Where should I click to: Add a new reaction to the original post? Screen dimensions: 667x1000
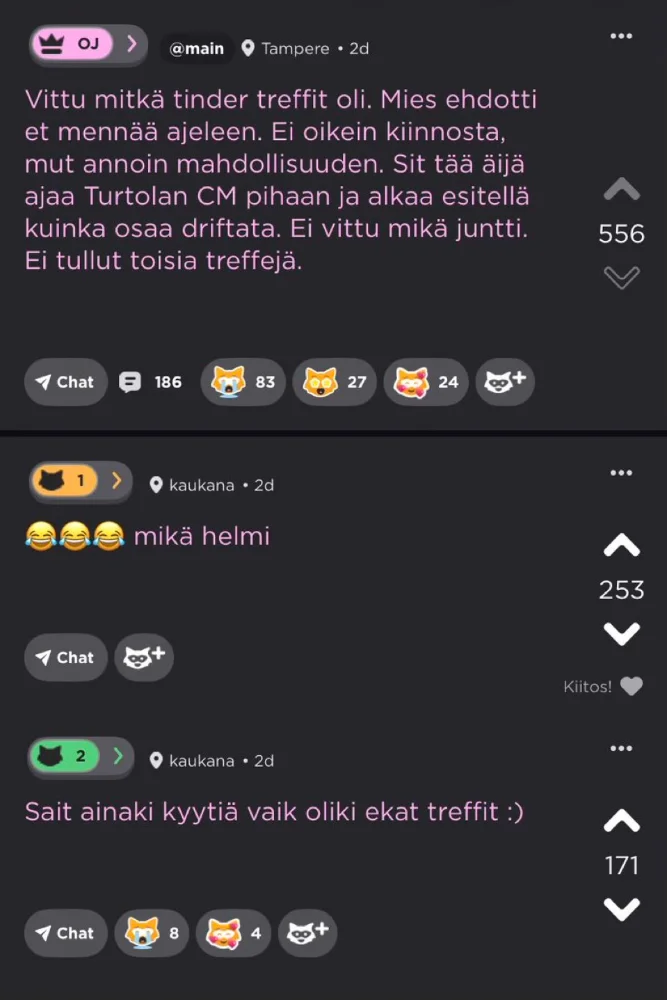click(505, 382)
